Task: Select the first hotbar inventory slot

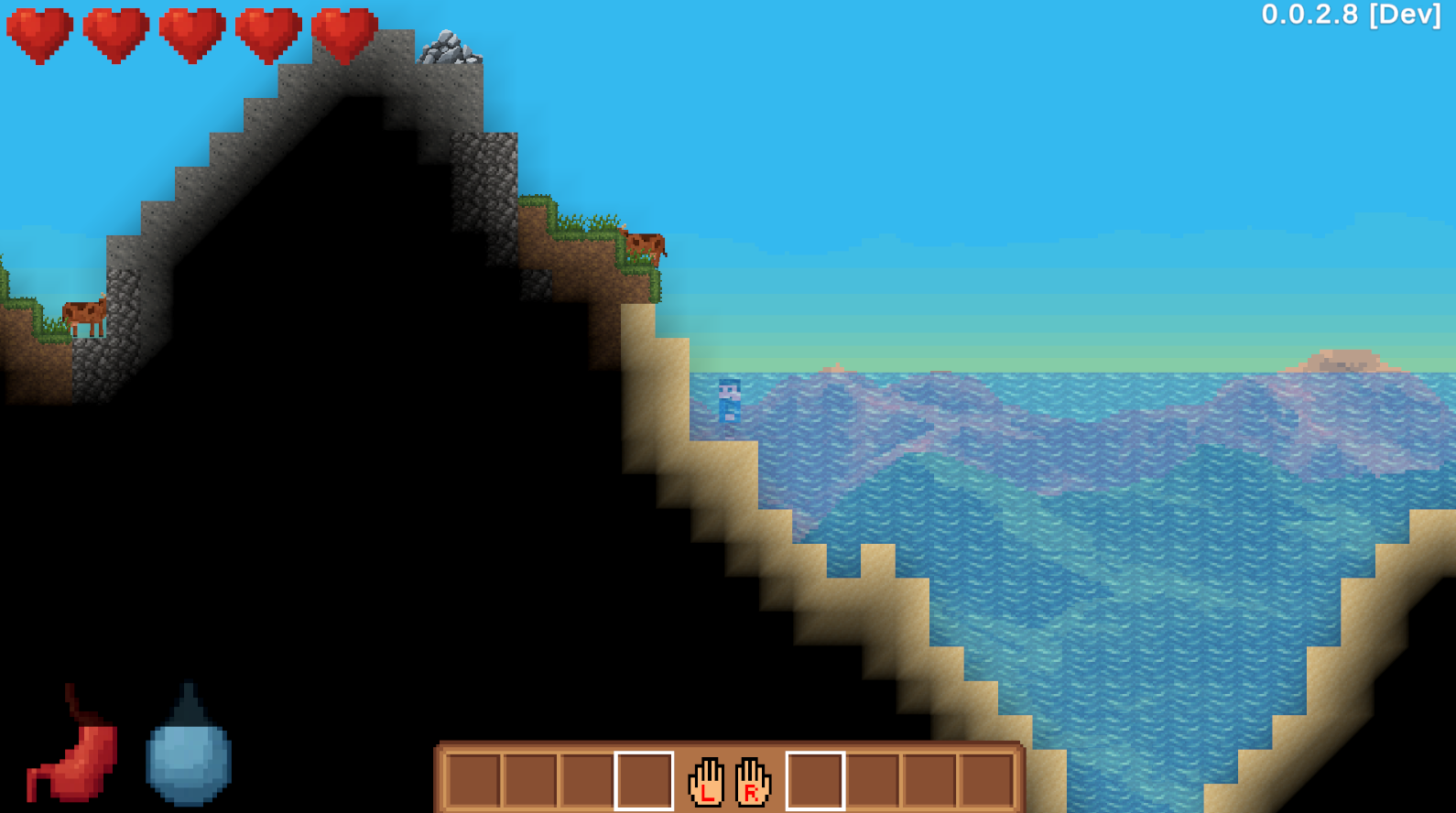Action: [473, 781]
